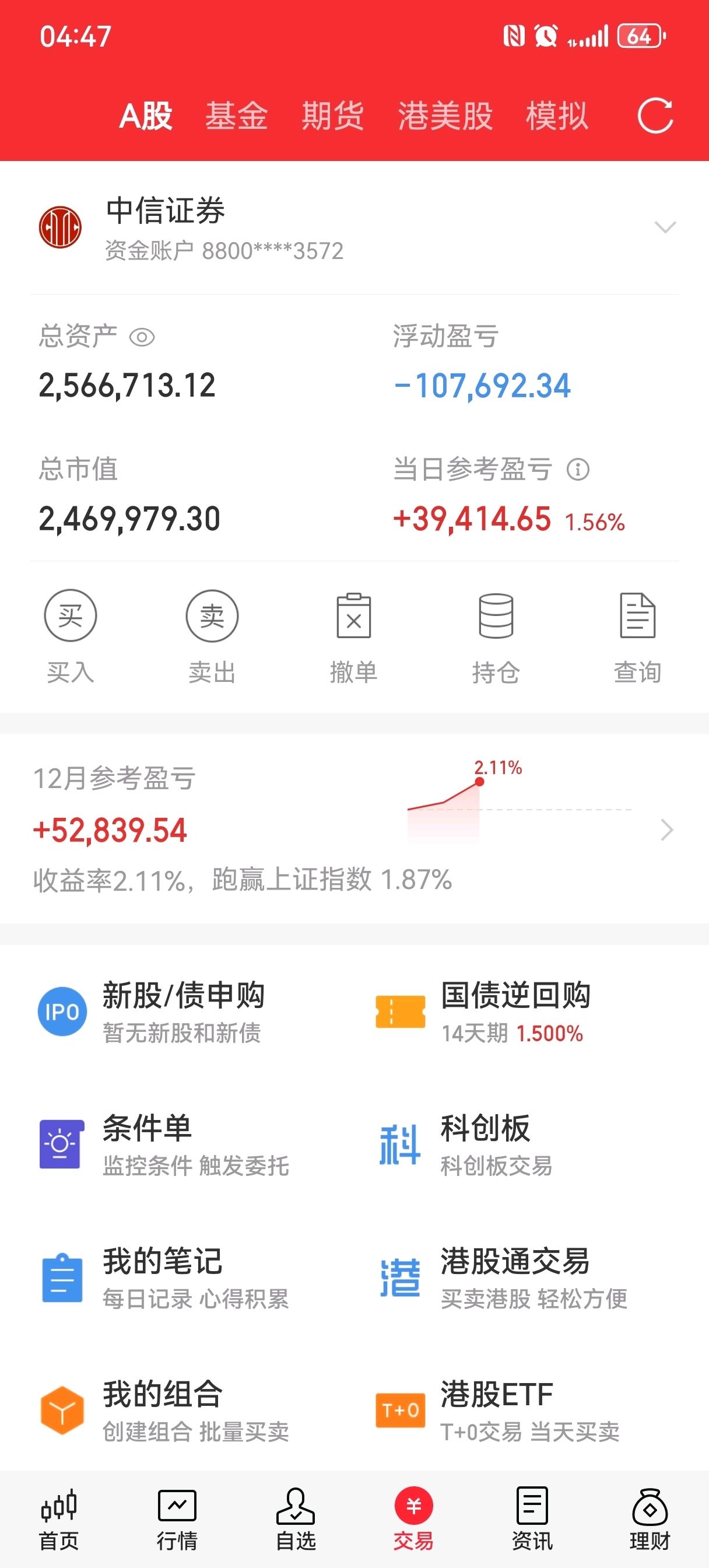Open 新股/债申购
709x1568 pixels.
(x=182, y=1012)
